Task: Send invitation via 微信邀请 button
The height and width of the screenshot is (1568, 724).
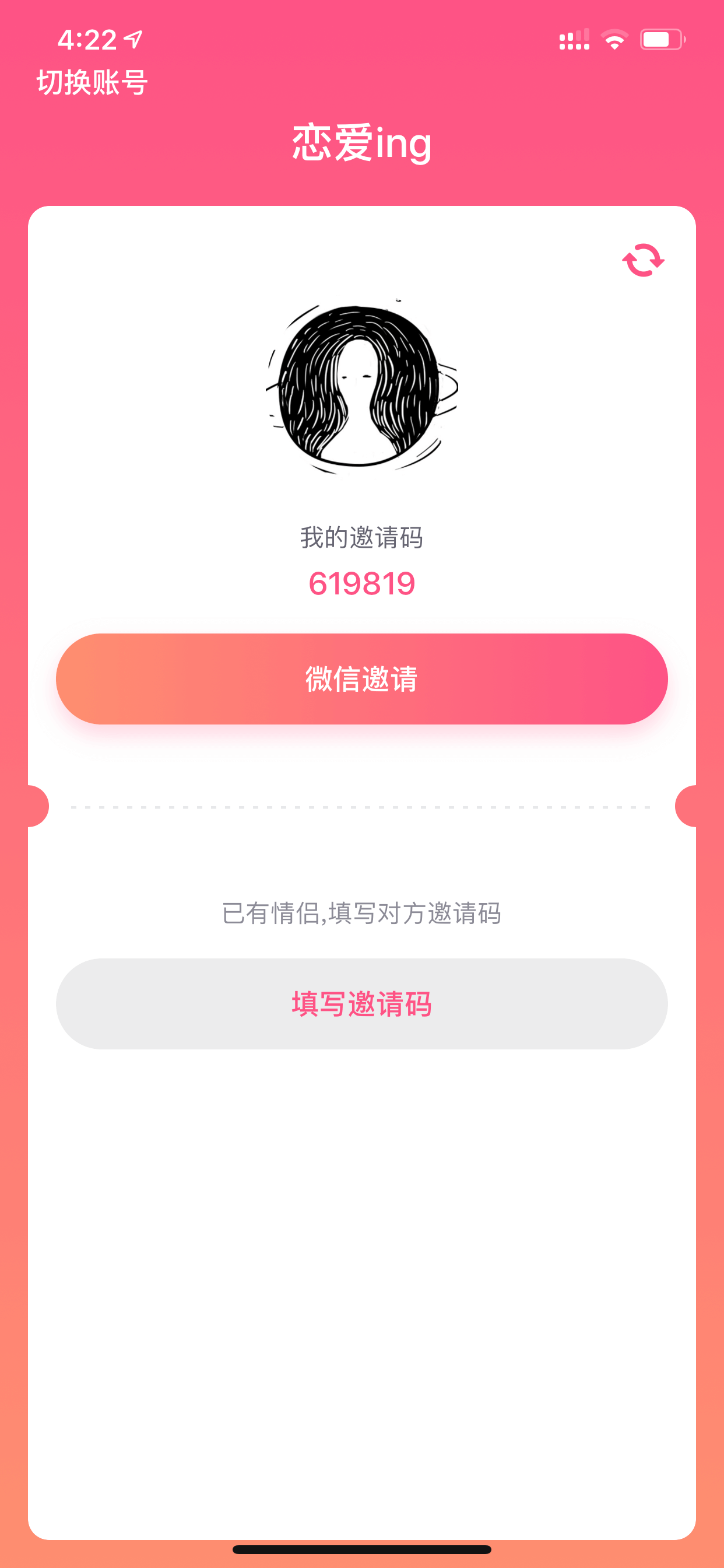Action: (362, 678)
